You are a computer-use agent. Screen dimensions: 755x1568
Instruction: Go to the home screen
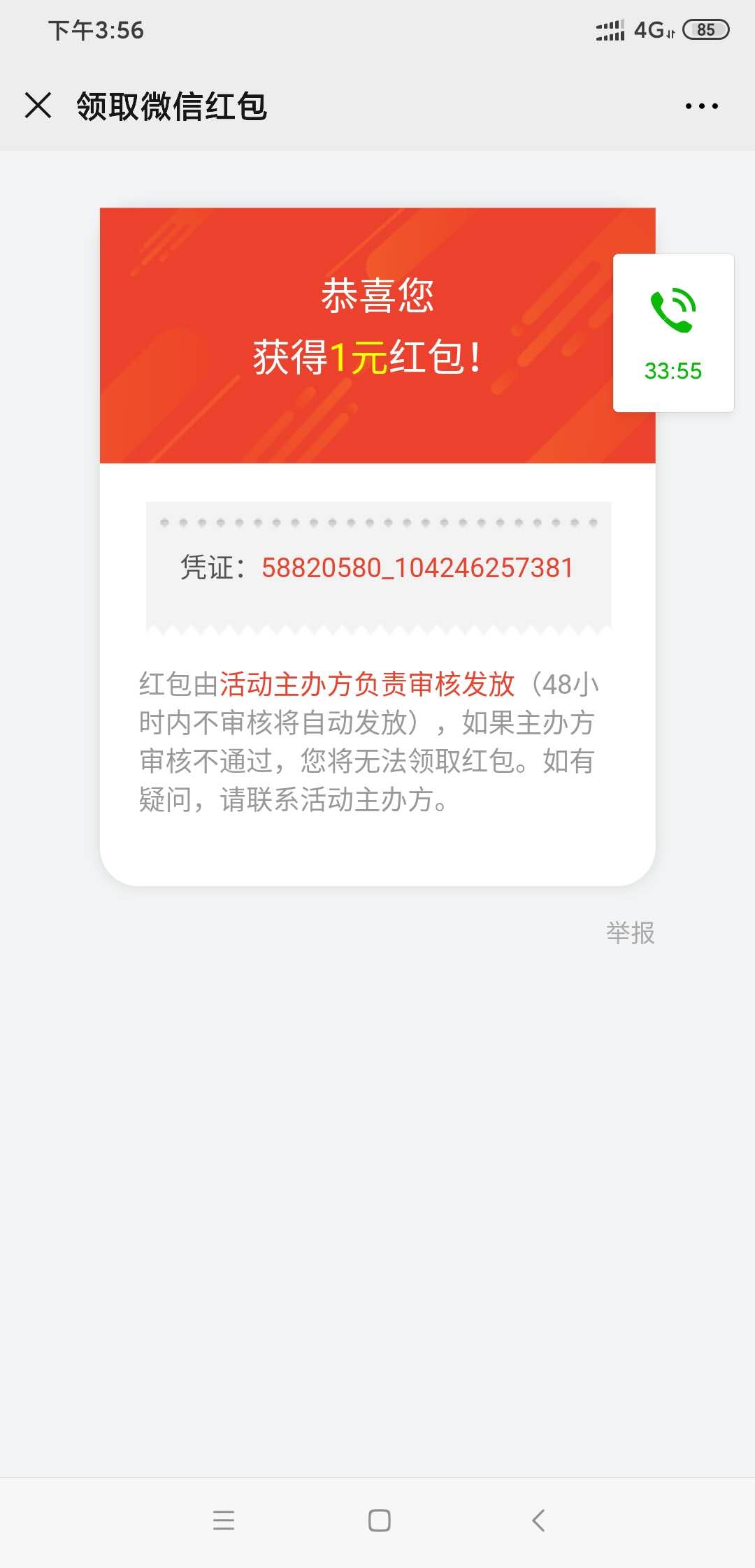379,1520
